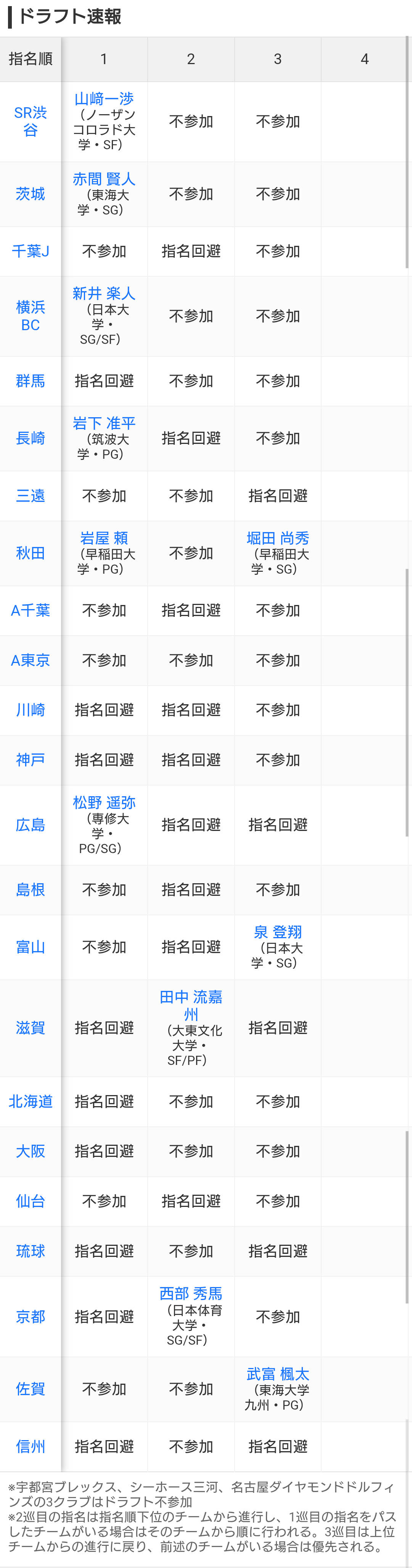Select the 横浜BC team link
The image size is (412, 1568).
click(31, 316)
